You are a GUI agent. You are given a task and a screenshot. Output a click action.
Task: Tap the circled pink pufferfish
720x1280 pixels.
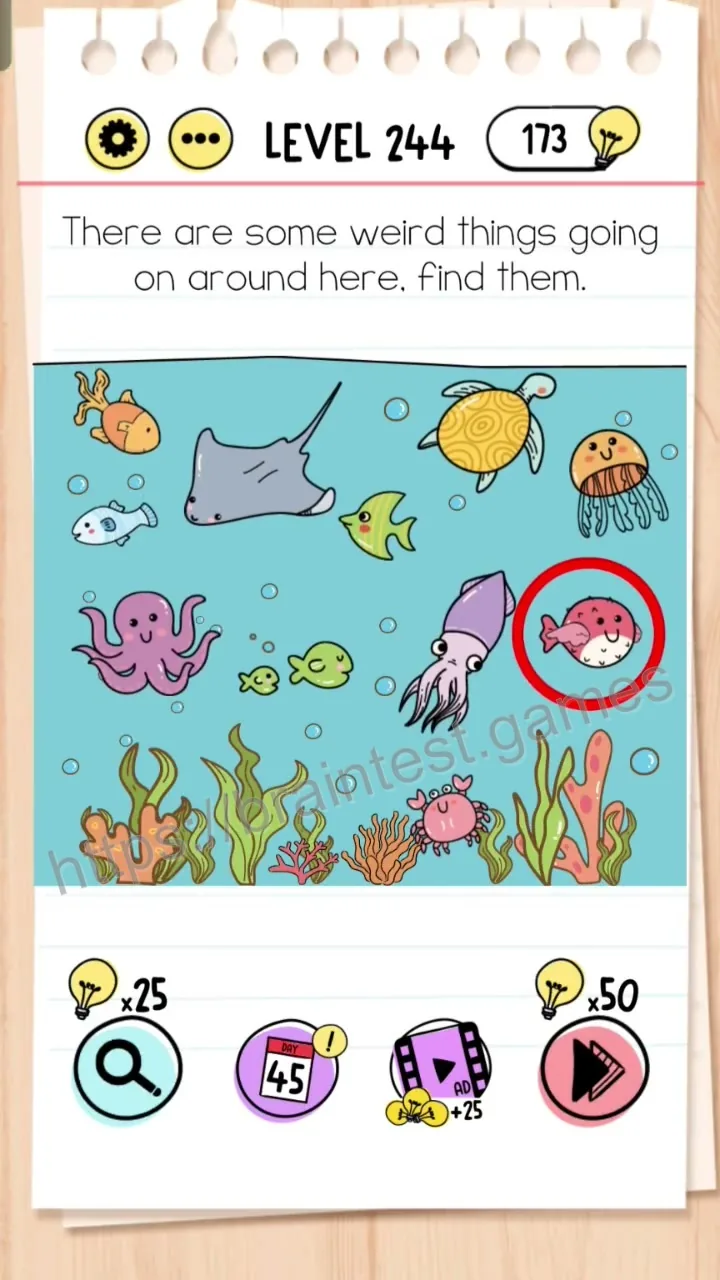pos(589,634)
